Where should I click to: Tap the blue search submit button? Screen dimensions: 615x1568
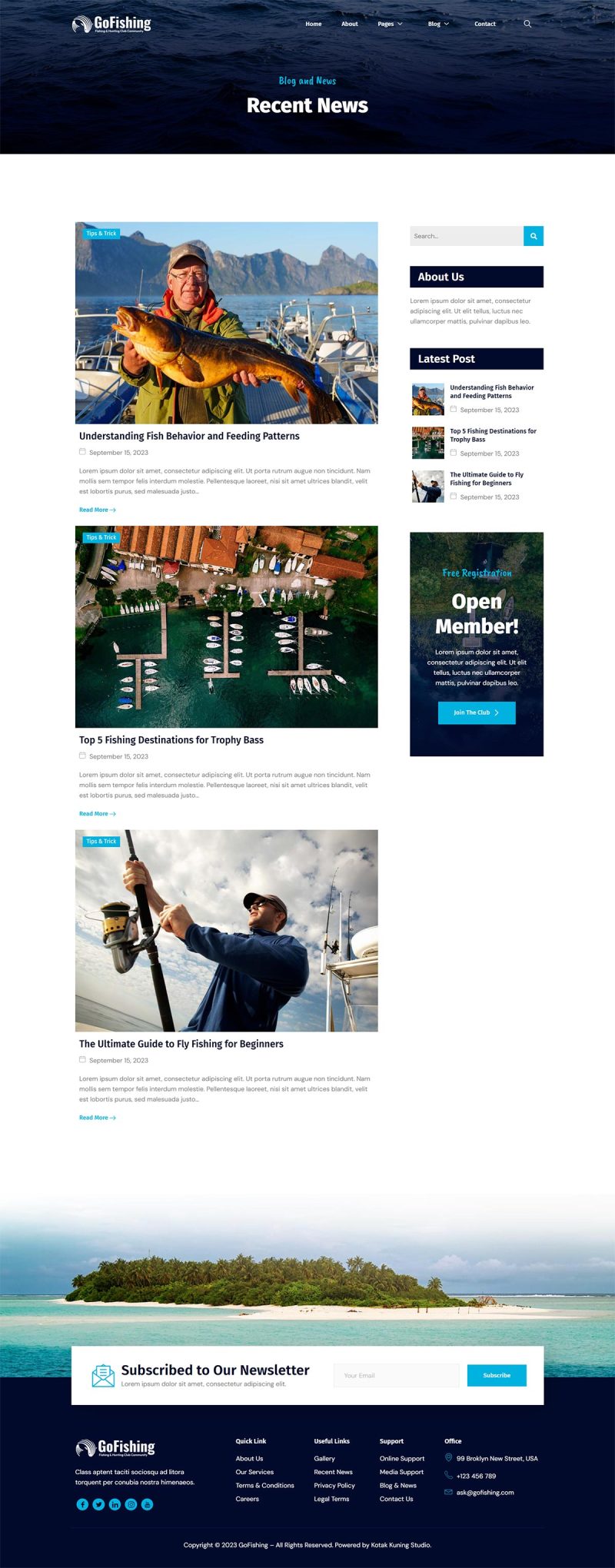534,236
